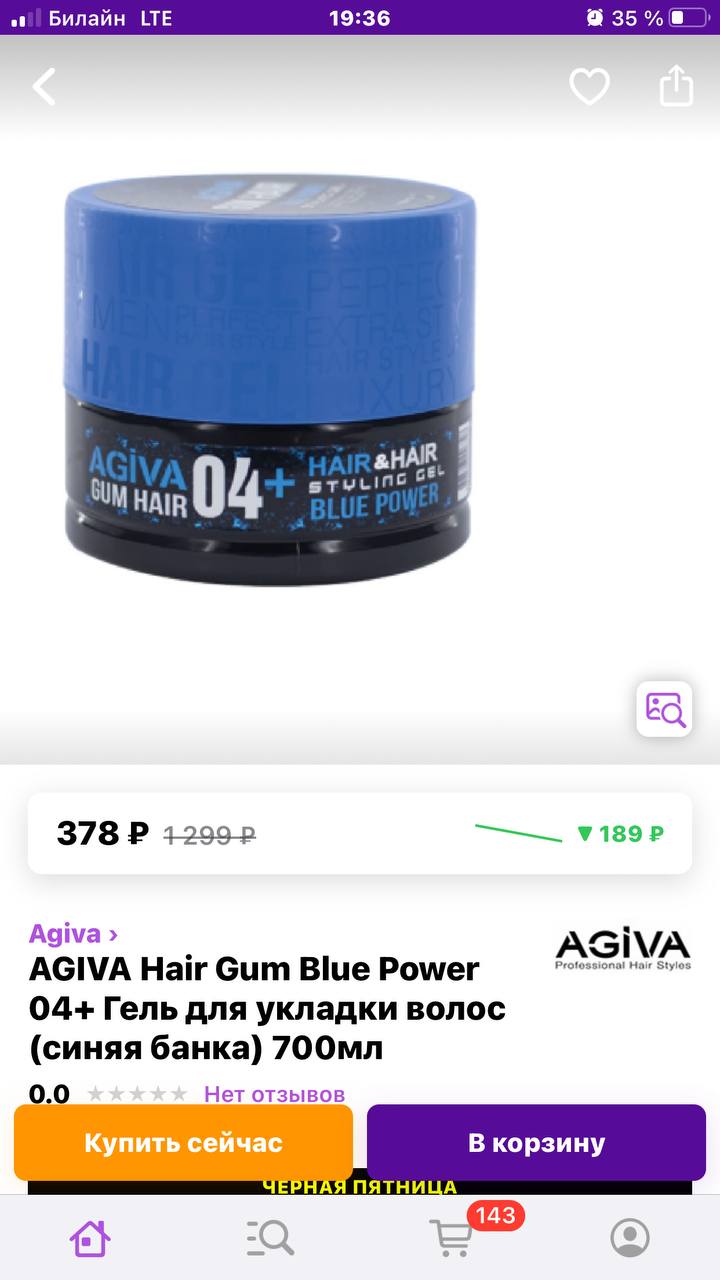
Task: Open similar image search icon
Action: tap(664, 708)
